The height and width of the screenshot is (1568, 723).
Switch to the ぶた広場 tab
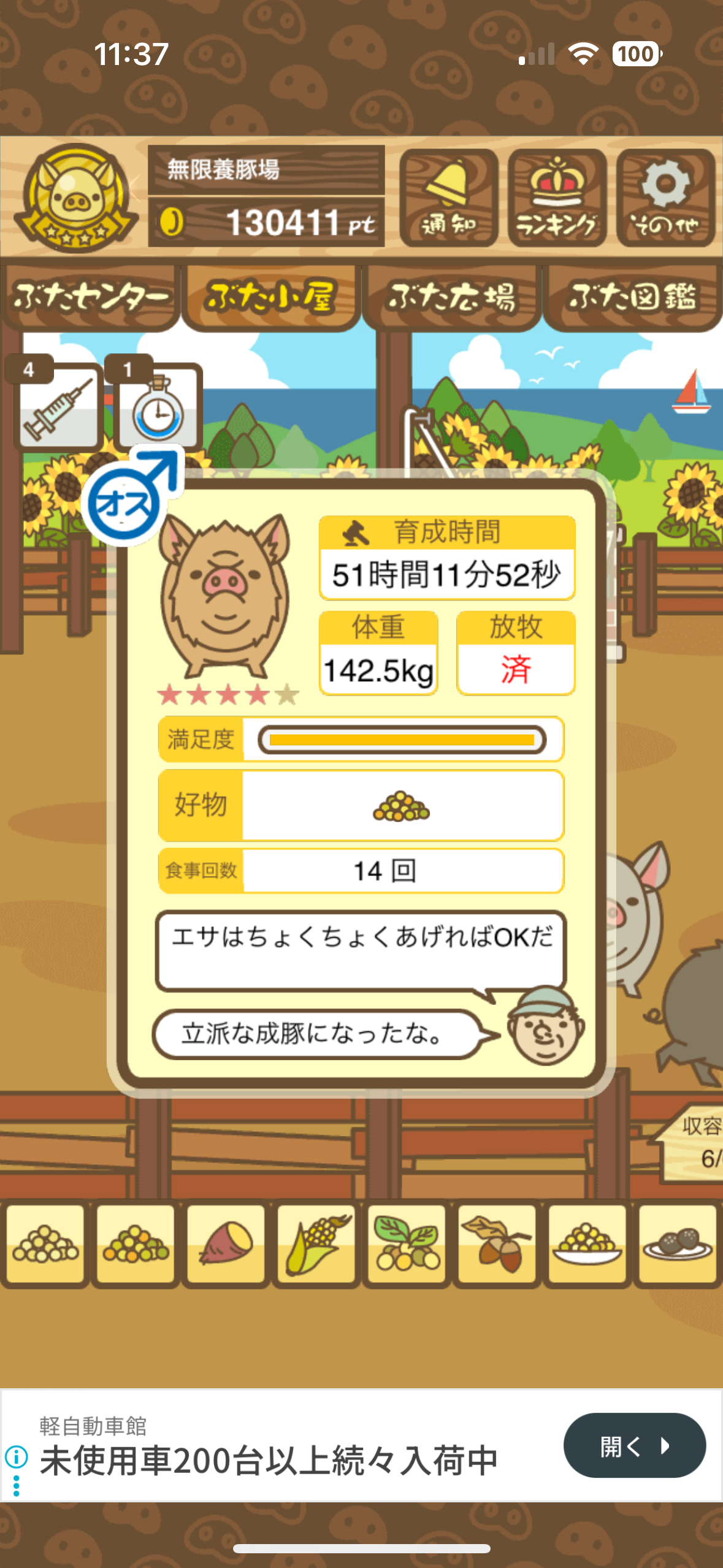point(452,298)
